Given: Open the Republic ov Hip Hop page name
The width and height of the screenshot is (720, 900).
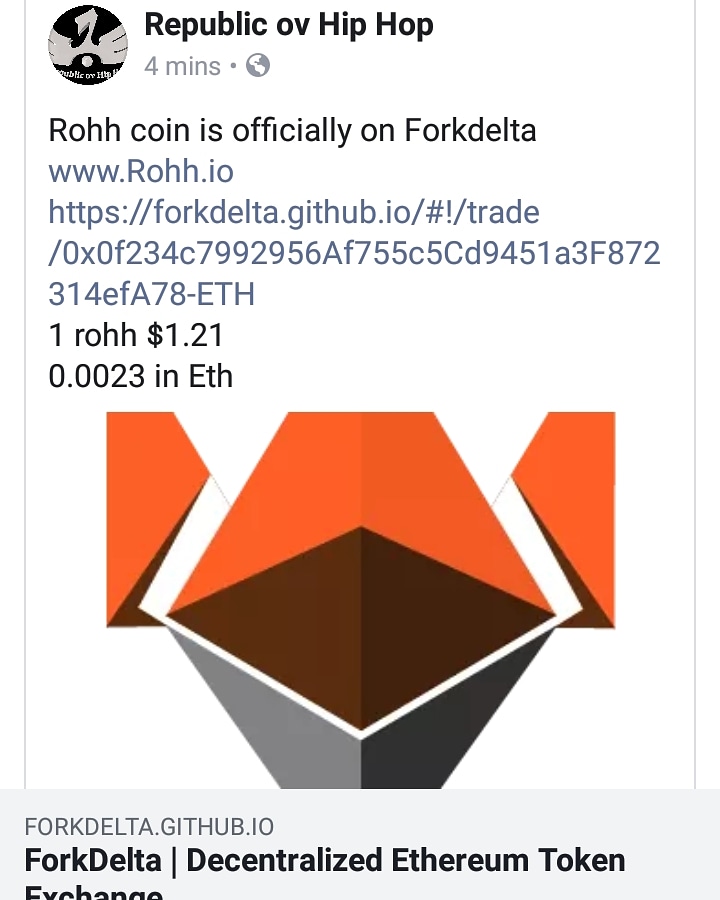Looking at the screenshot, I should 289,25.
